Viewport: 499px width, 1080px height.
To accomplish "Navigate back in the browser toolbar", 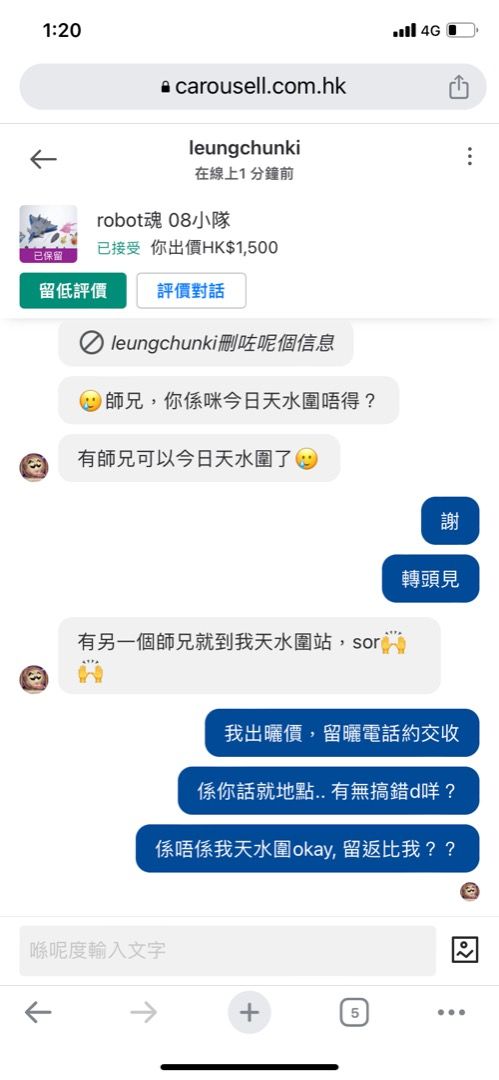I will pyautogui.click(x=38, y=1012).
